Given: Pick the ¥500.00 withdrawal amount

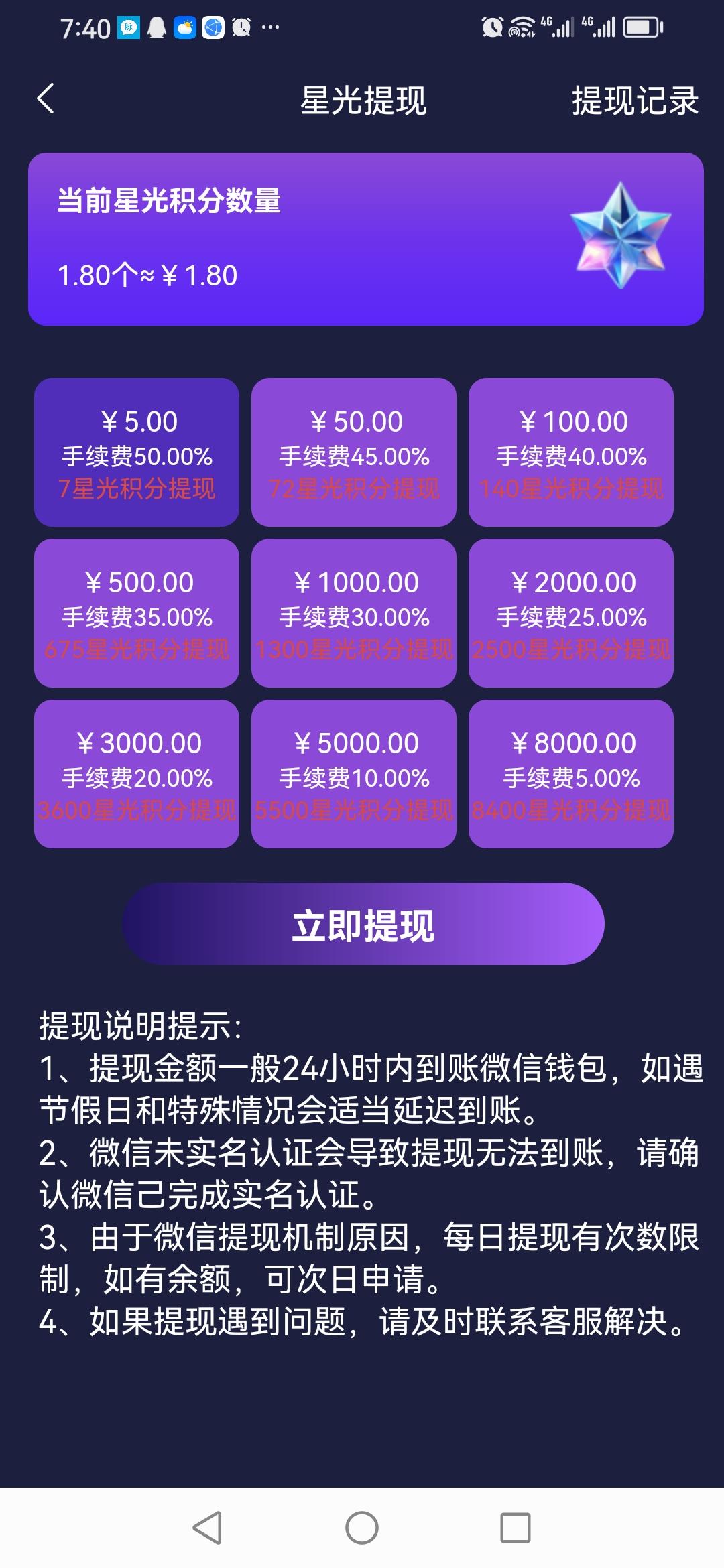Looking at the screenshot, I should coord(137,613).
